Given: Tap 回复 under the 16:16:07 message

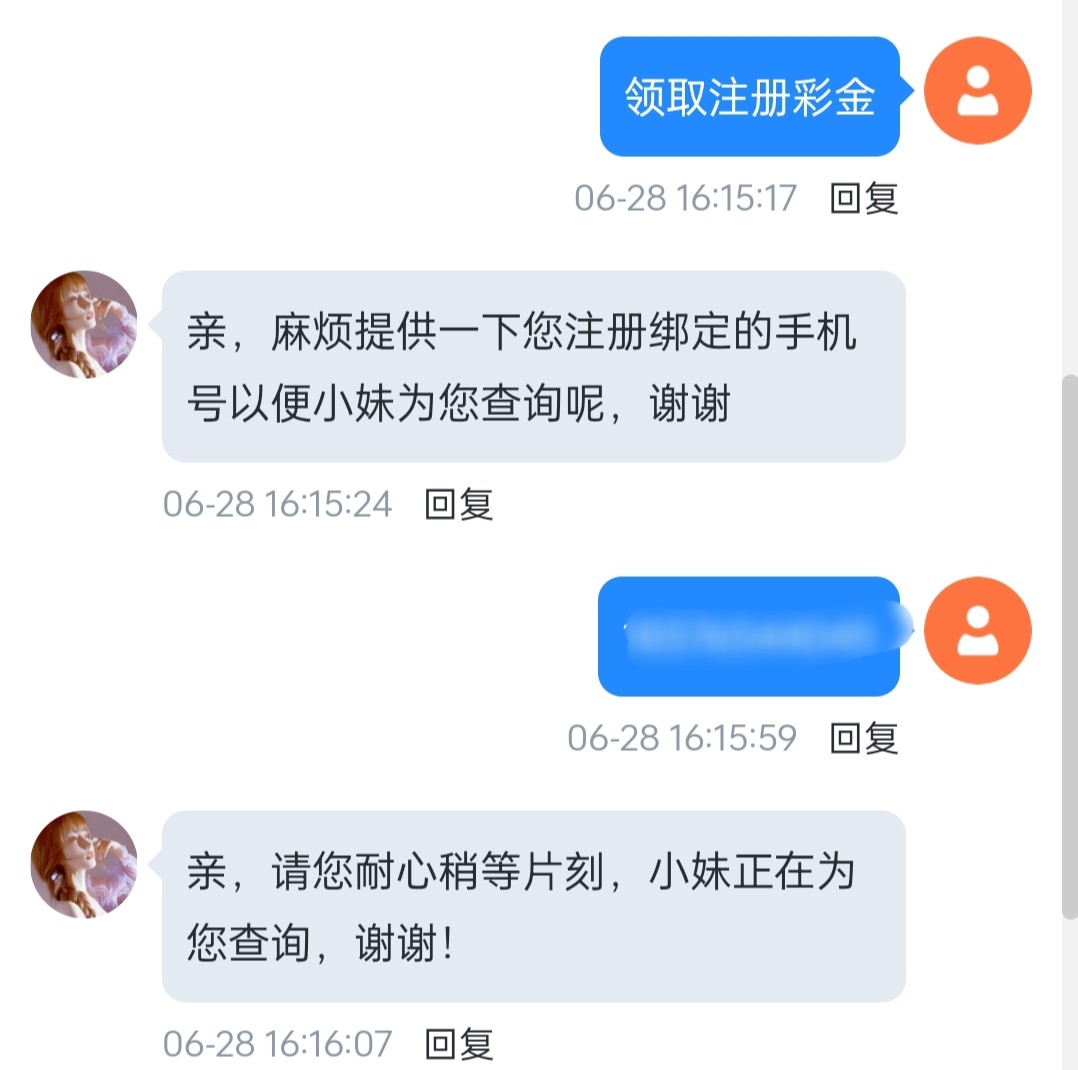Looking at the screenshot, I should click(x=459, y=1045).
